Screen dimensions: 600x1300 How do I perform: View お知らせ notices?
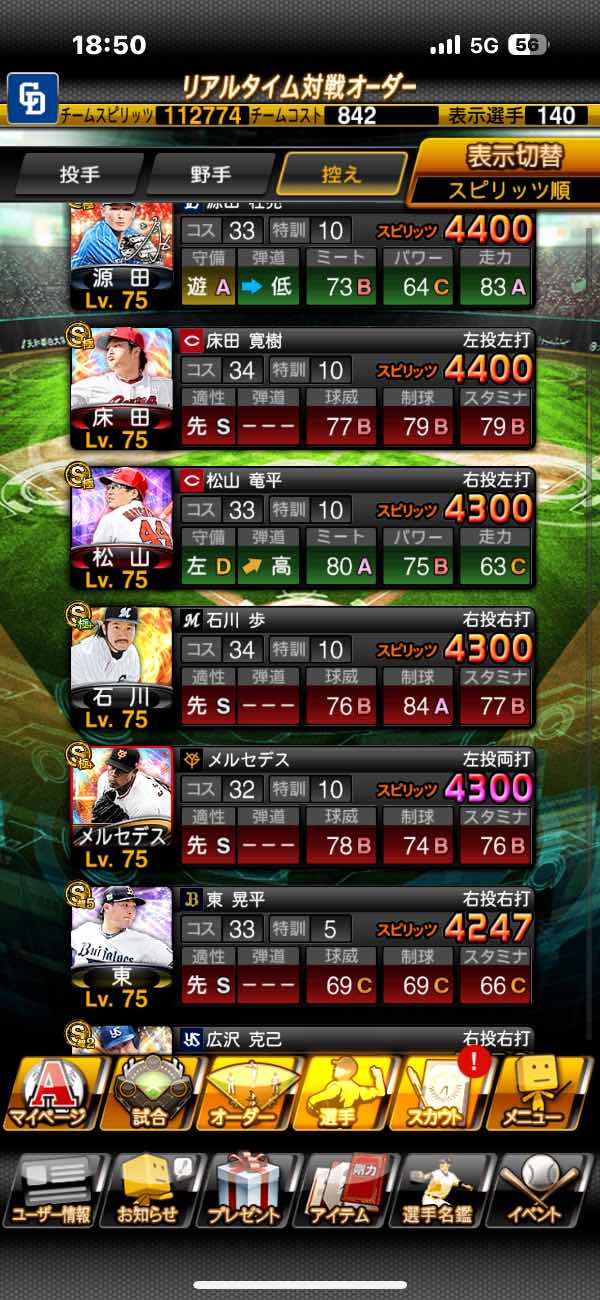point(150,1192)
